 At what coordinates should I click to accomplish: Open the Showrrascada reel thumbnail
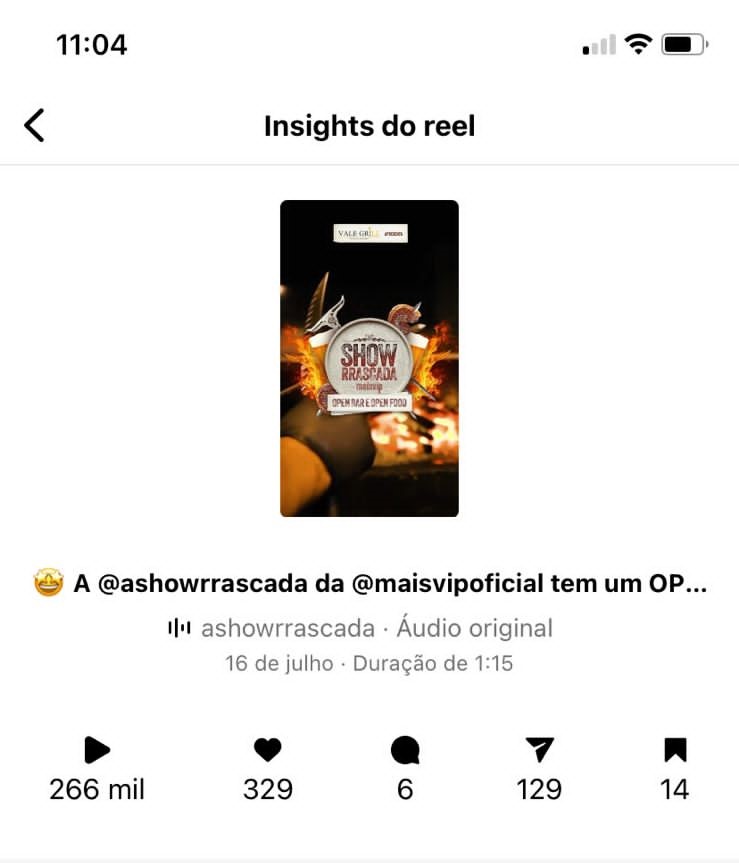point(369,358)
